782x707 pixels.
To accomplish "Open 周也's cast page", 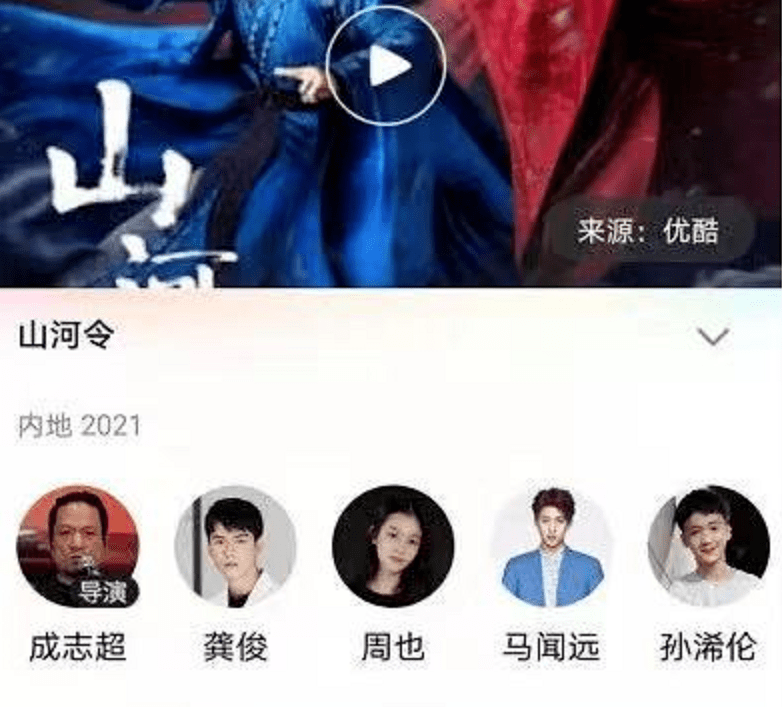I will pos(392,547).
